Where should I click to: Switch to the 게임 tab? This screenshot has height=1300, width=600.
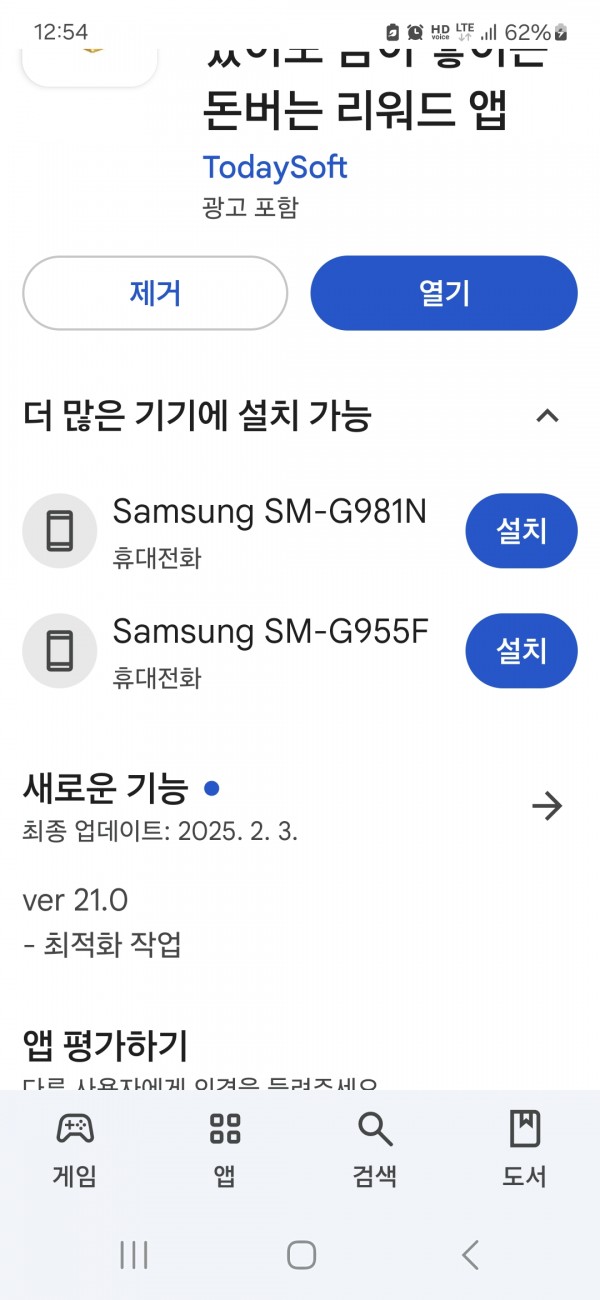[75, 1149]
